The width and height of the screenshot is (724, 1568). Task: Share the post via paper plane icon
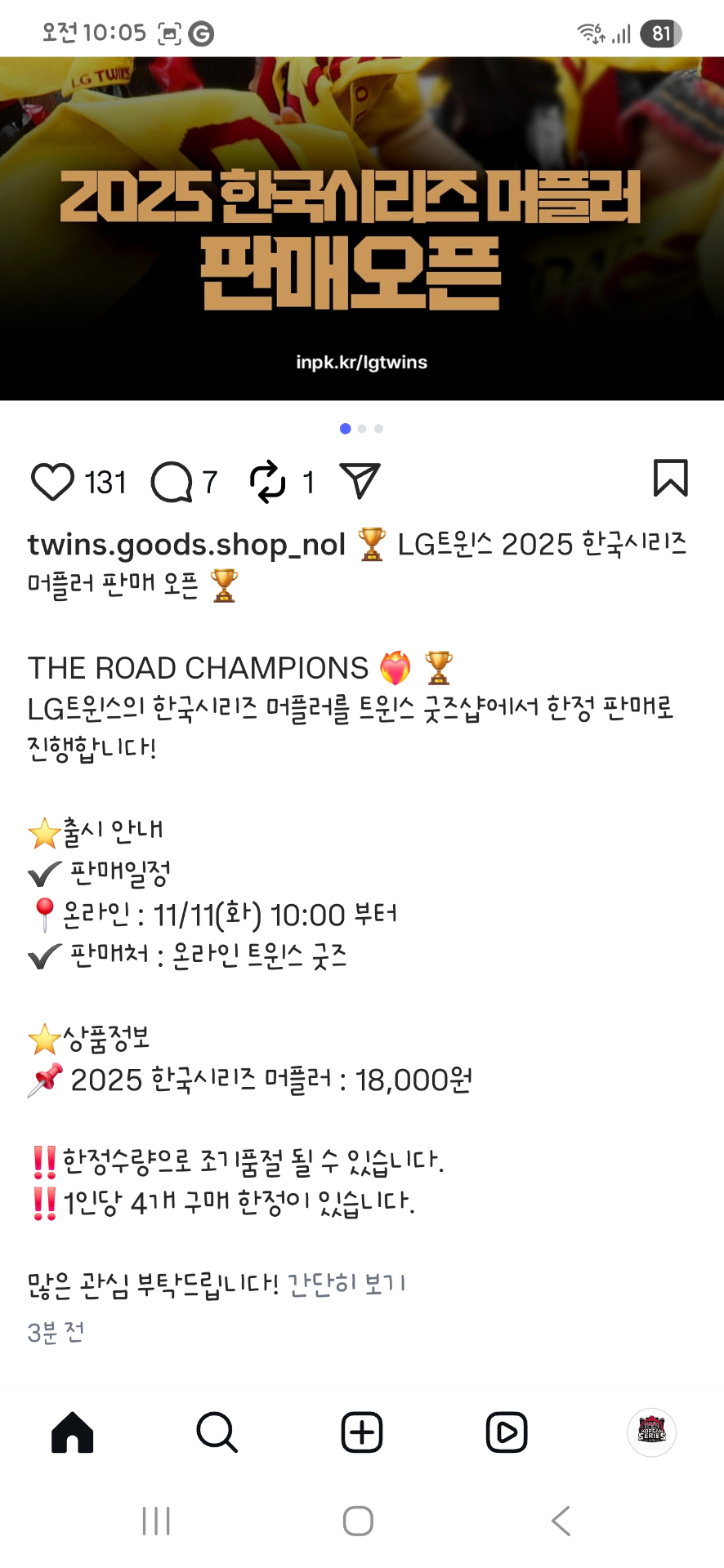click(360, 481)
